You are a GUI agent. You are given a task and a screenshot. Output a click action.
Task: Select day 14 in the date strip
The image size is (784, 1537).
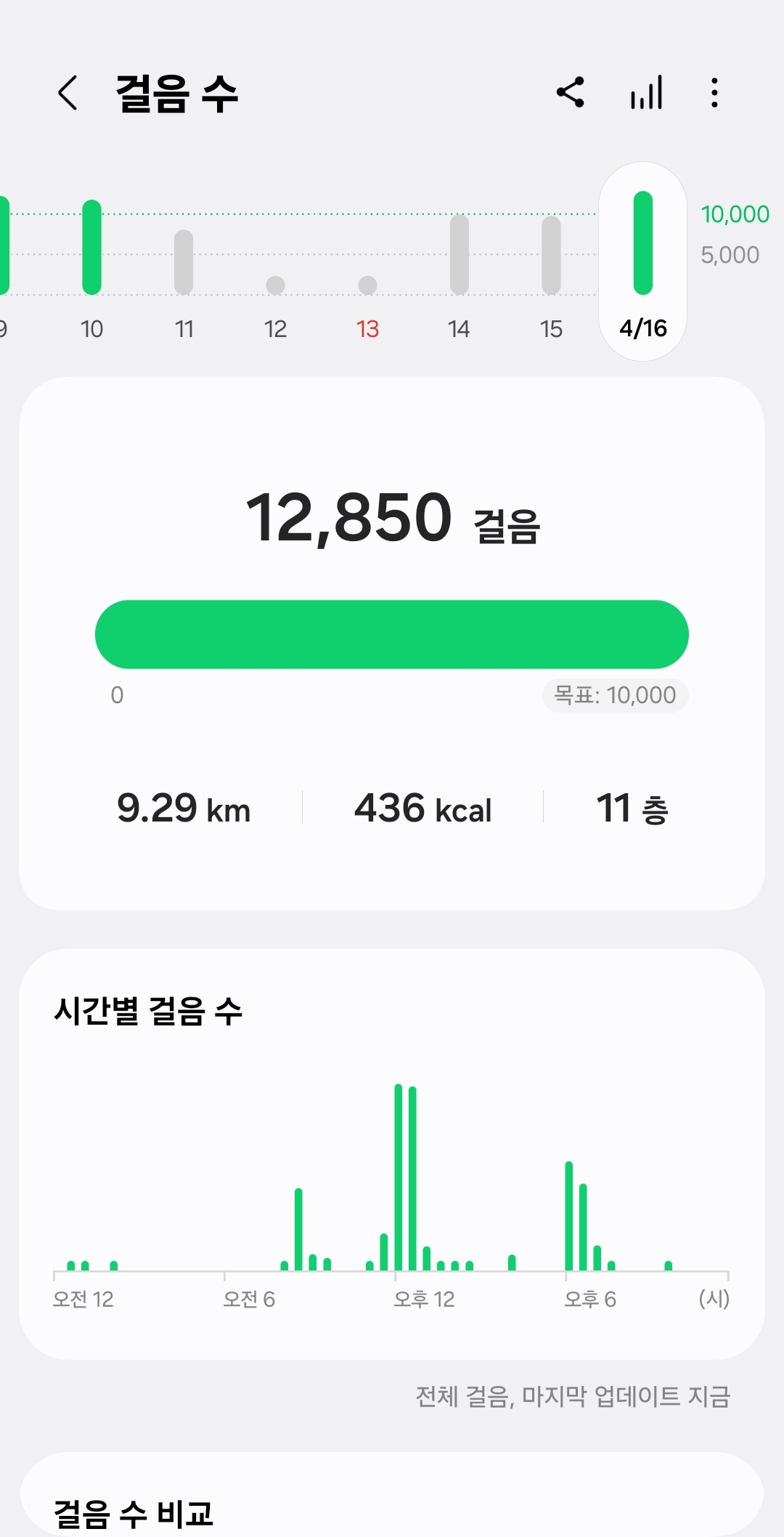[x=459, y=269]
